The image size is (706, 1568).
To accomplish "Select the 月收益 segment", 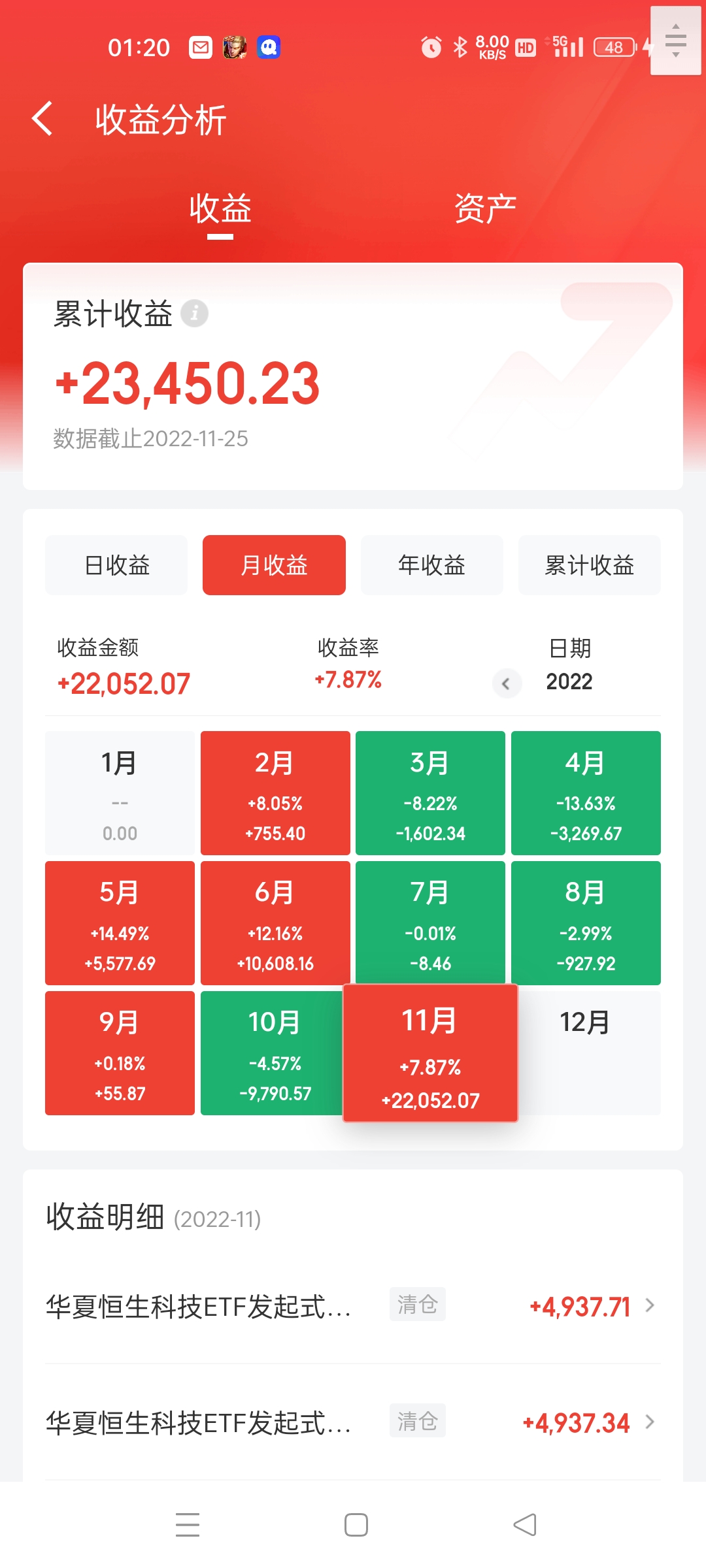I will (x=274, y=565).
